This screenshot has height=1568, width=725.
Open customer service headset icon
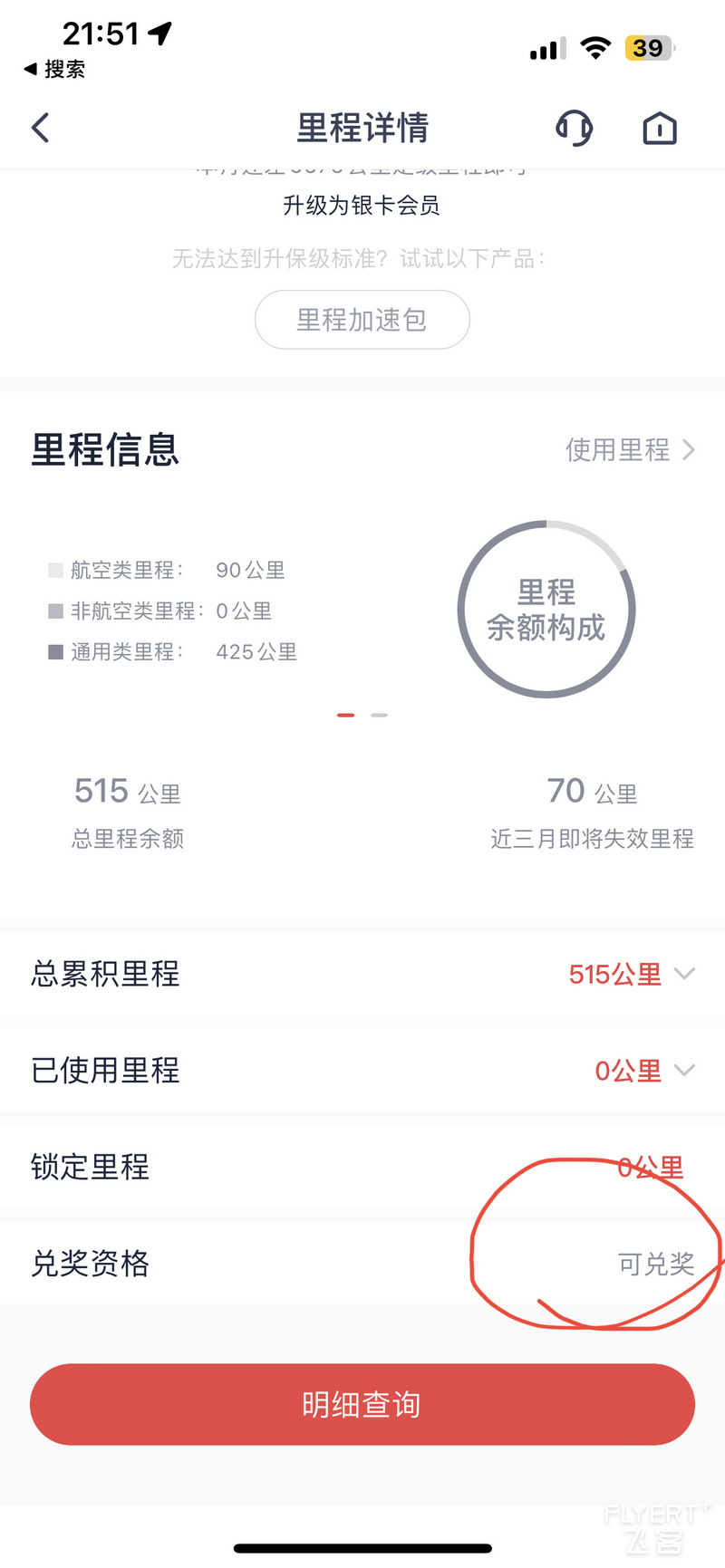point(574,128)
